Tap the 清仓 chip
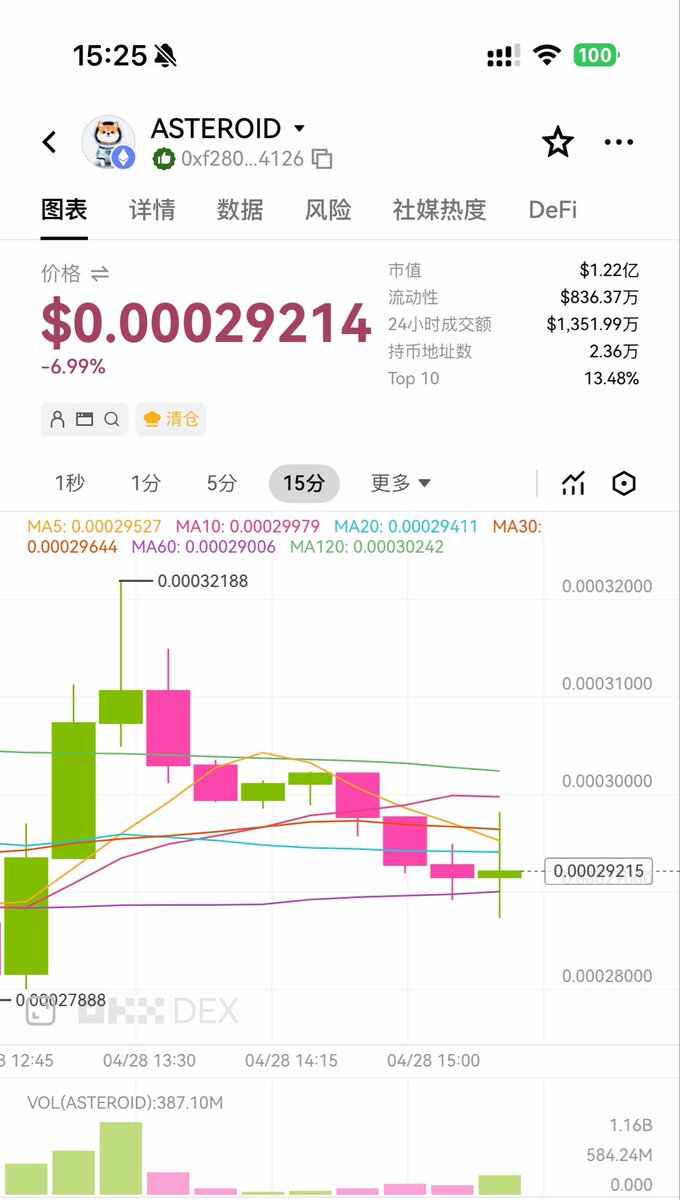 click(170, 419)
